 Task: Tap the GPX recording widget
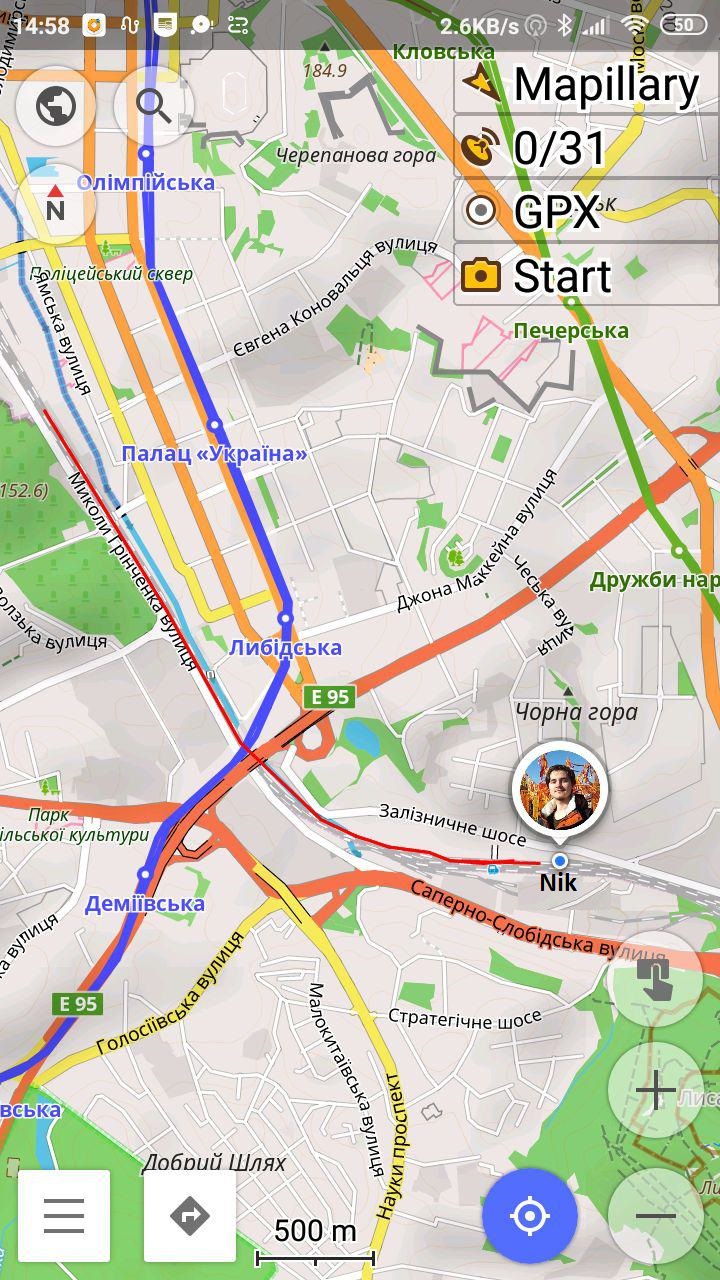point(585,212)
